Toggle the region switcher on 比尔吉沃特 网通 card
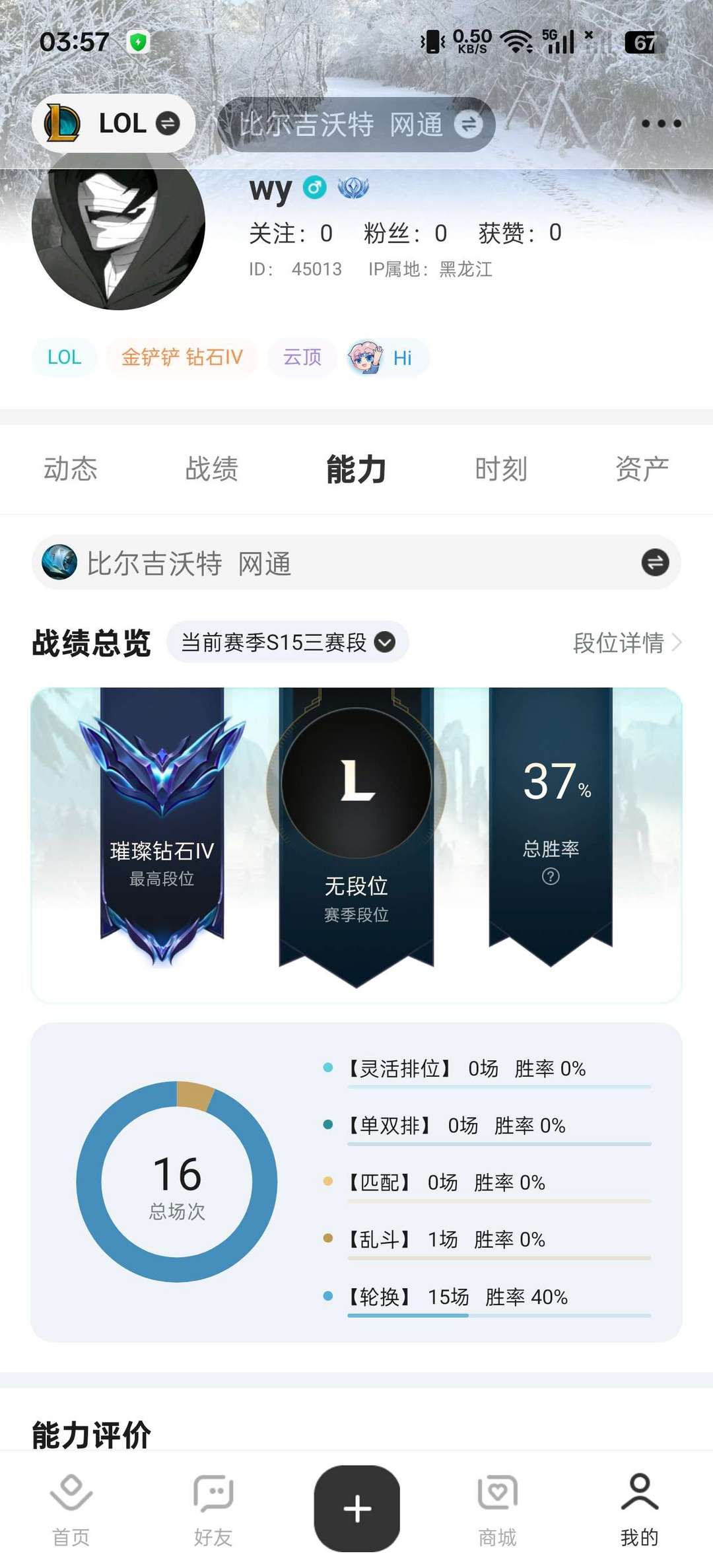 coord(656,562)
